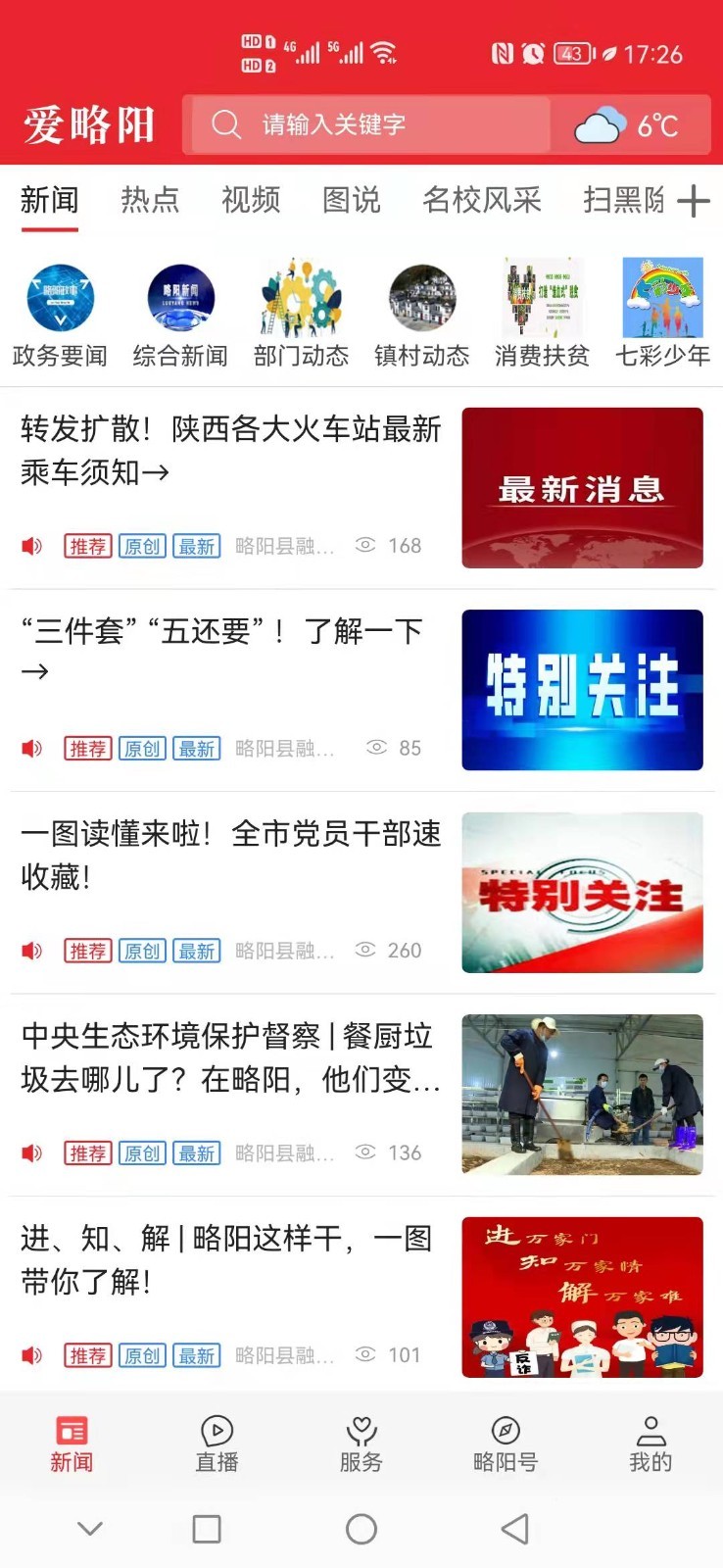Expand more channels with the plus icon

click(x=694, y=200)
